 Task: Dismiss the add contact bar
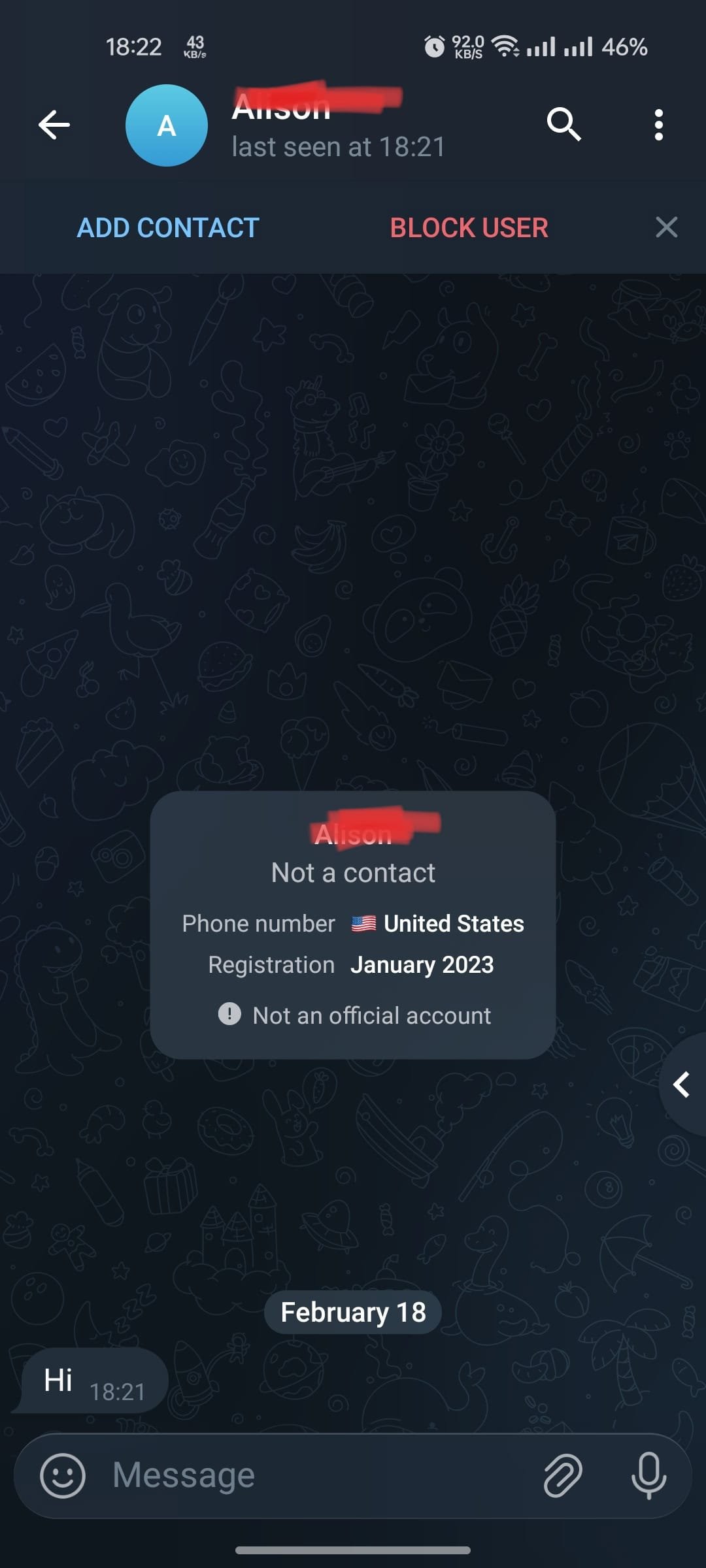coord(666,227)
